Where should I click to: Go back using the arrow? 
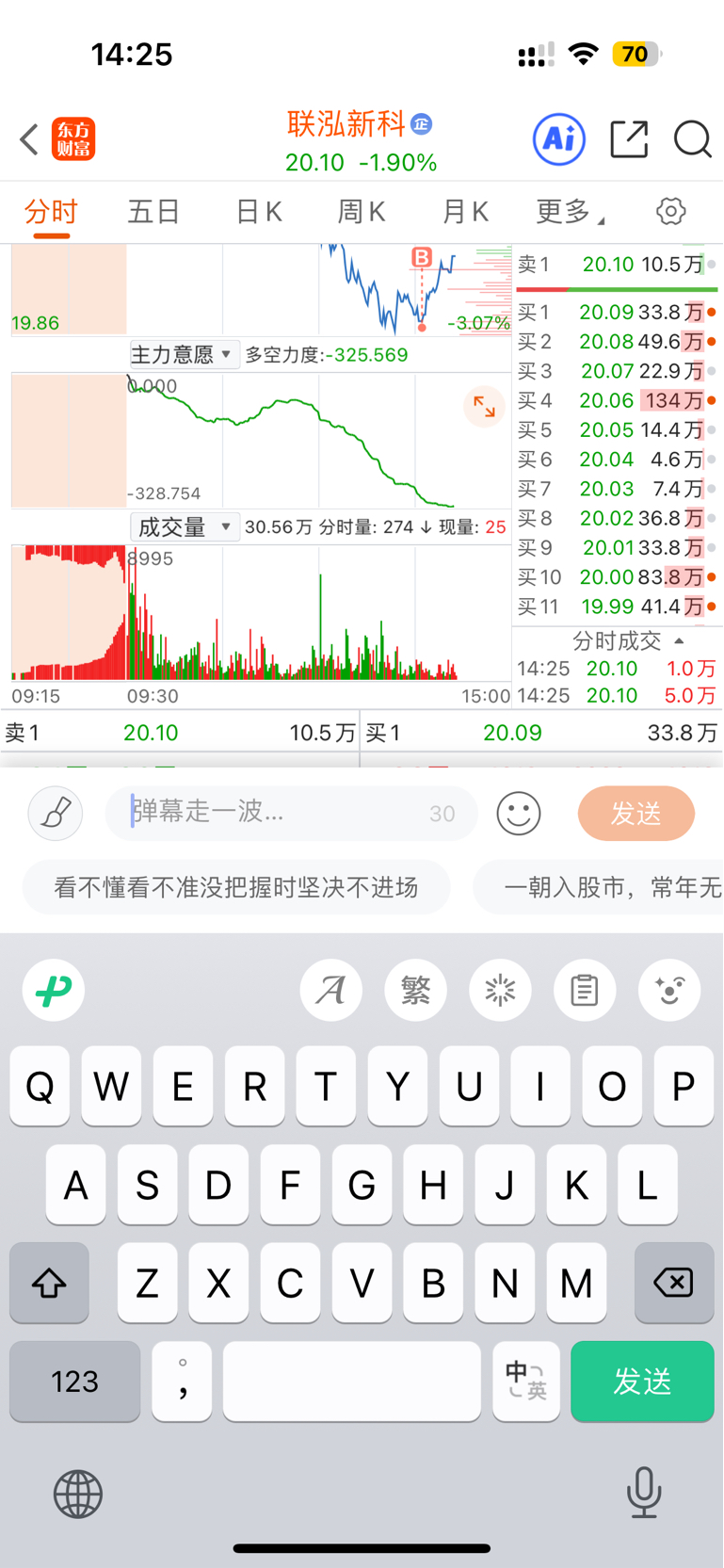[29, 139]
